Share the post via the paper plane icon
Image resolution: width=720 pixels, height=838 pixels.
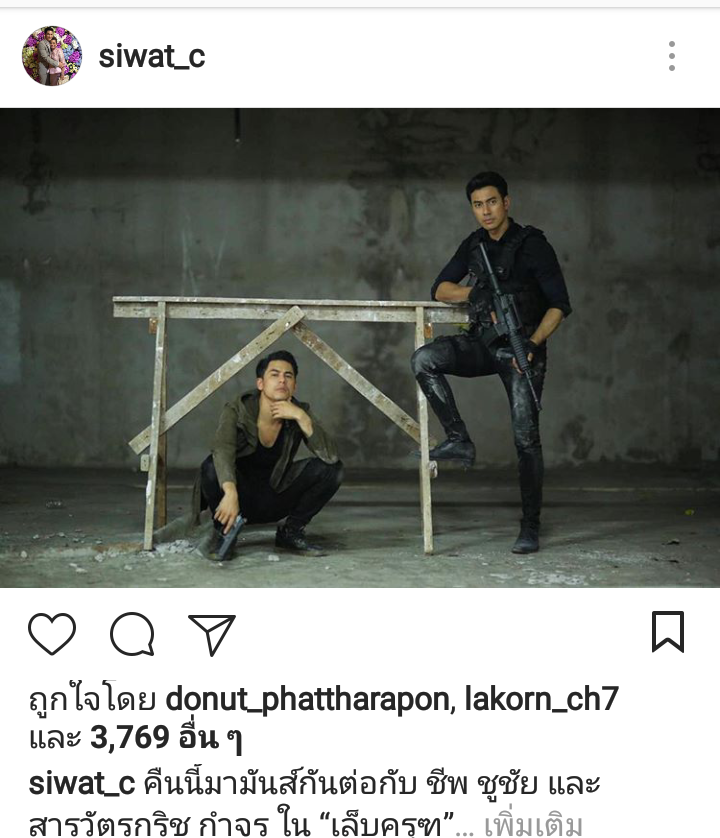point(212,634)
